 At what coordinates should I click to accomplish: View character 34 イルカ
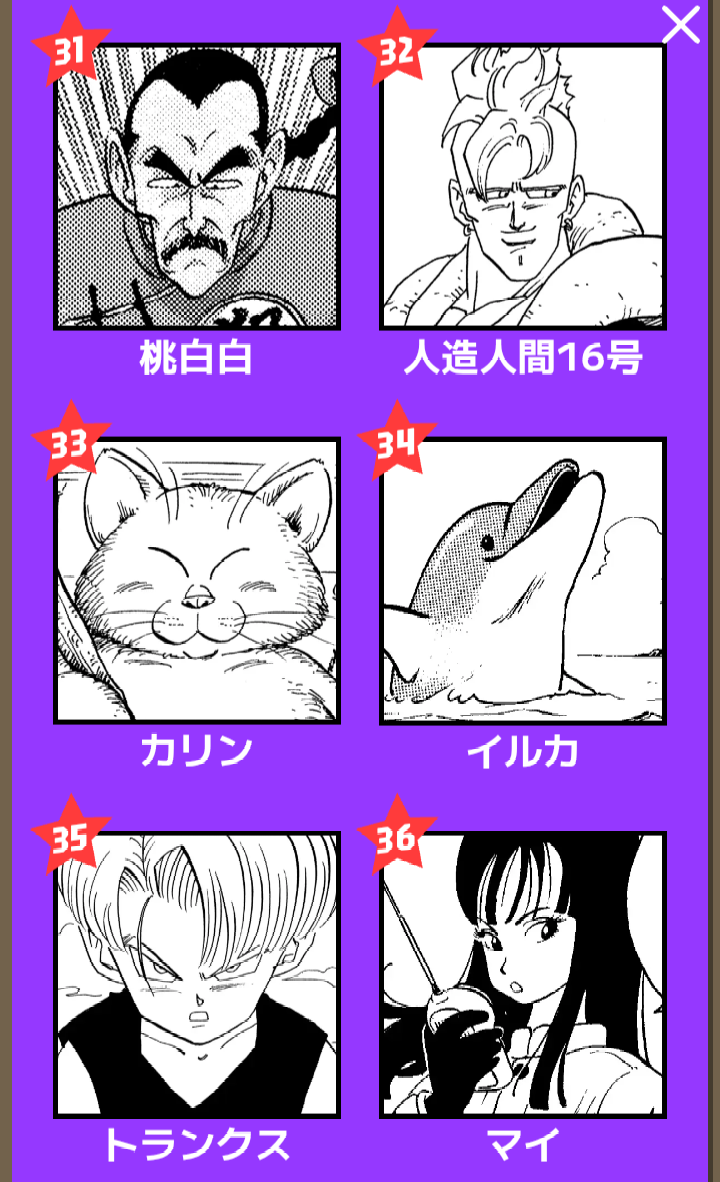coord(523,581)
